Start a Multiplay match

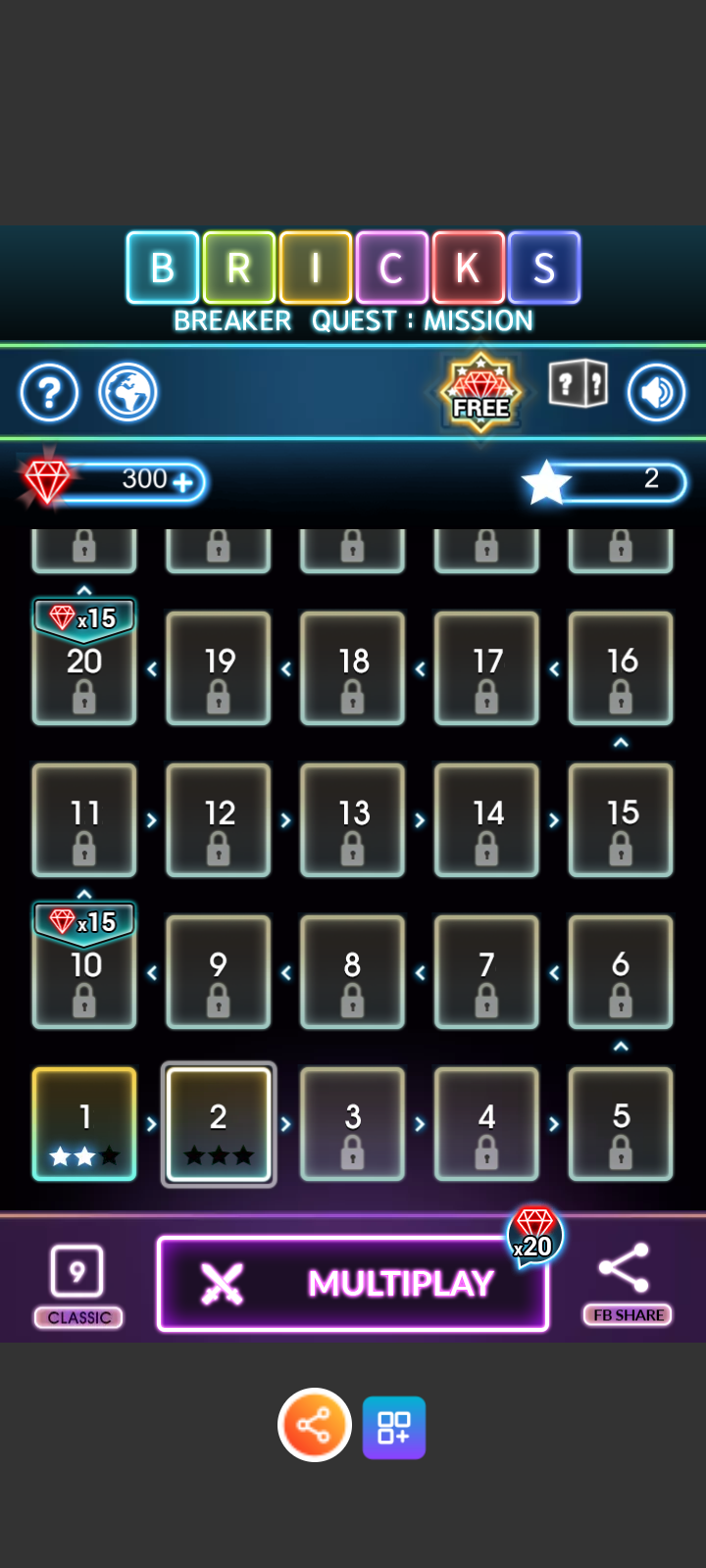pyautogui.click(x=353, y=1283)
